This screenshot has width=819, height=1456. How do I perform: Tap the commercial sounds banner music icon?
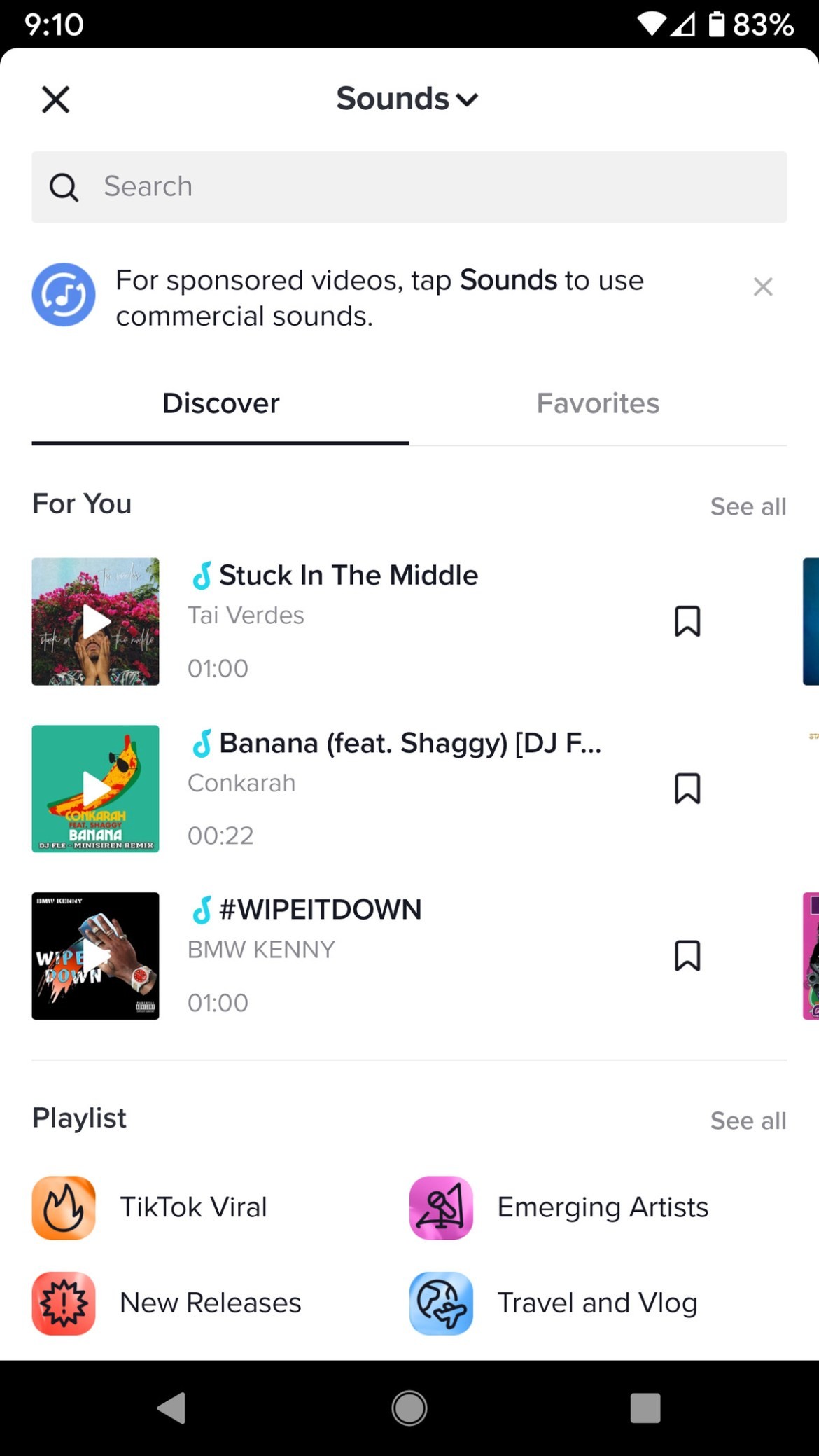(x=64, y=295)
